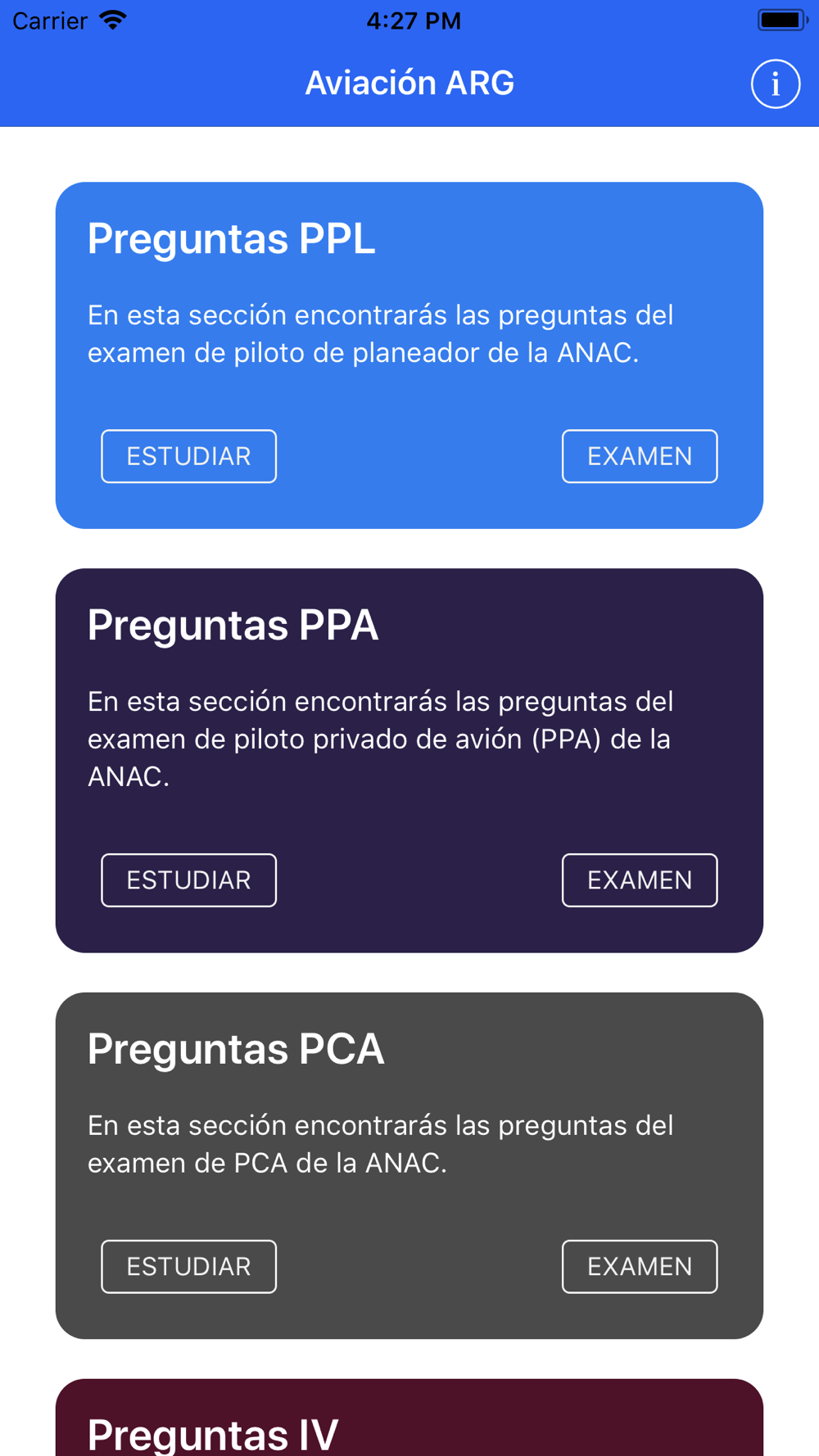Tap ESTUDIAR under Preguntas PPL

(x=188, y=456)
